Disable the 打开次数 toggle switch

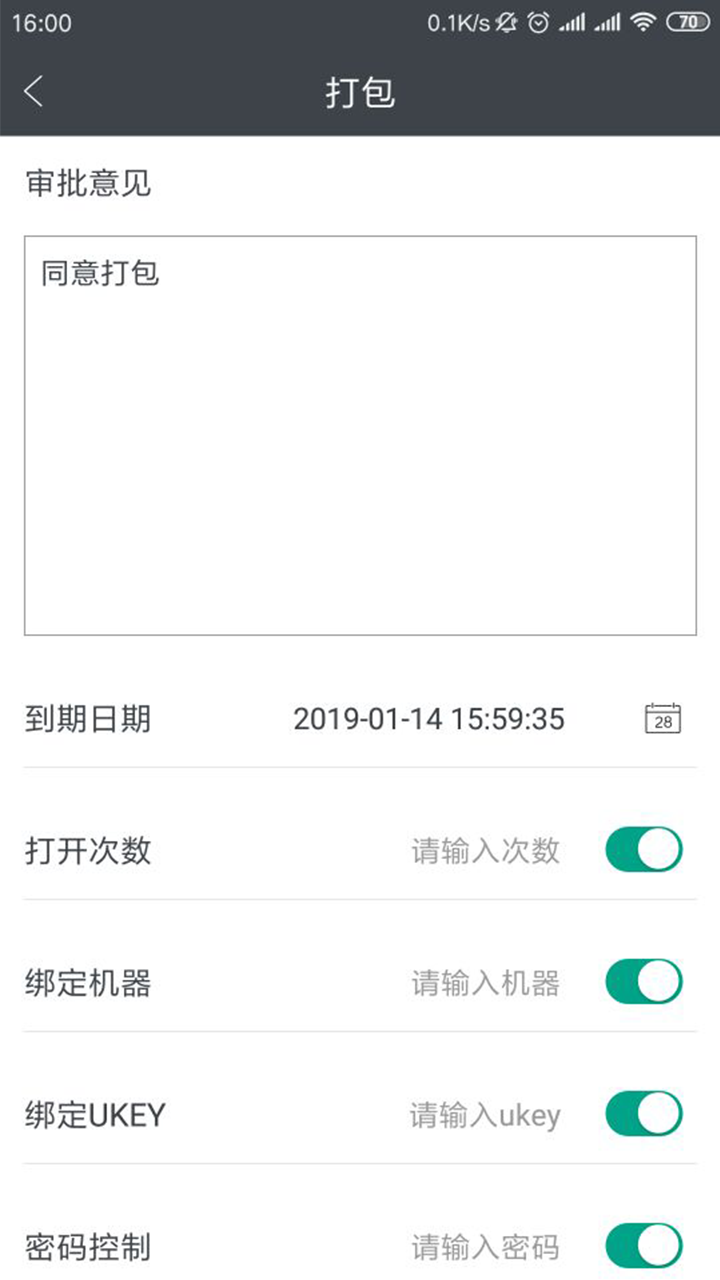click(x=643, y=851)
